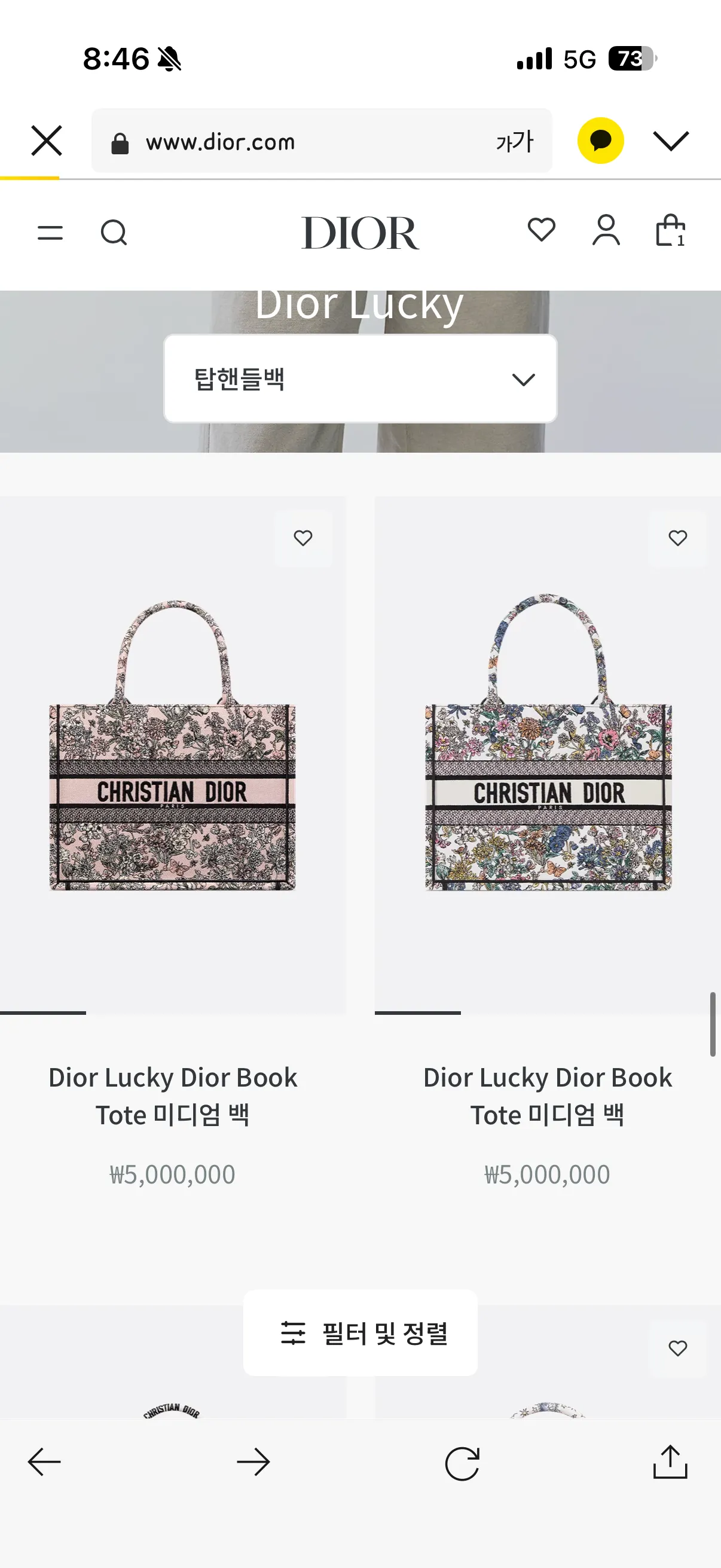Image resolution: width=721 pixels, height=1568 pixels.
Task: Search the Dior site
Action: point(114,233)
